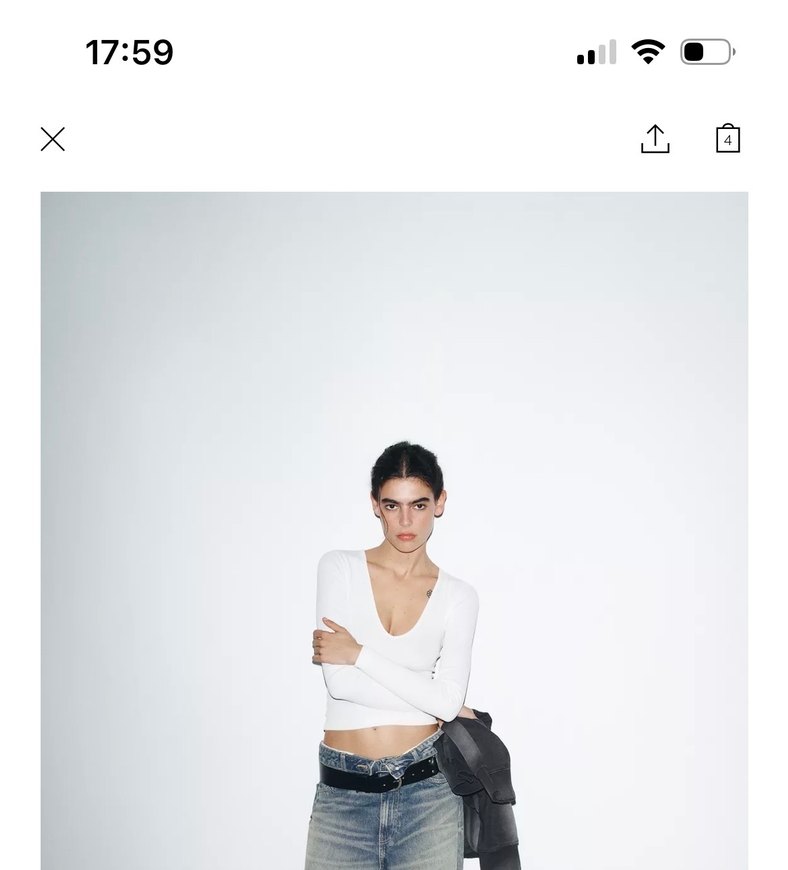Select the Wi-Fi icon in the status bar
The height and width of the screenshot is (870, 788).
(646, 53)
